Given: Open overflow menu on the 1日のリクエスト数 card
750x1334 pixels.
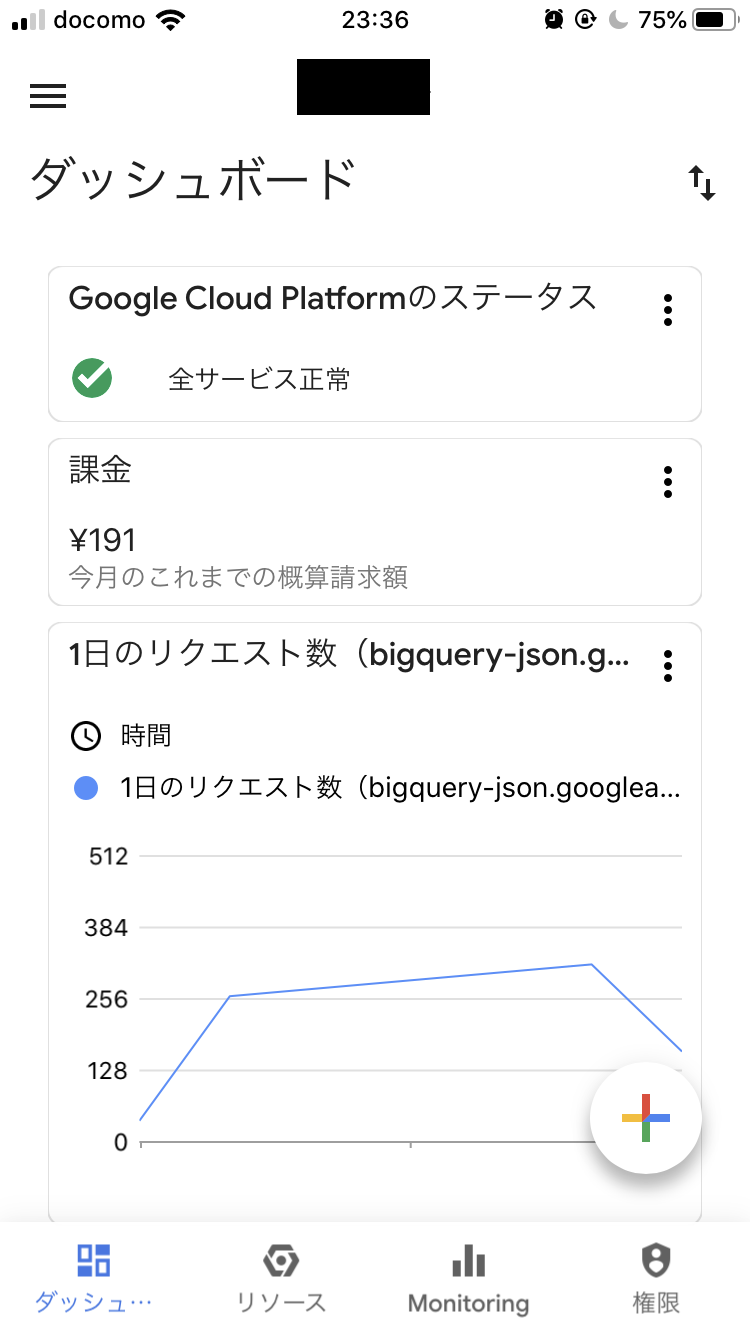Looking at the screenshot, I should point(668,665).
